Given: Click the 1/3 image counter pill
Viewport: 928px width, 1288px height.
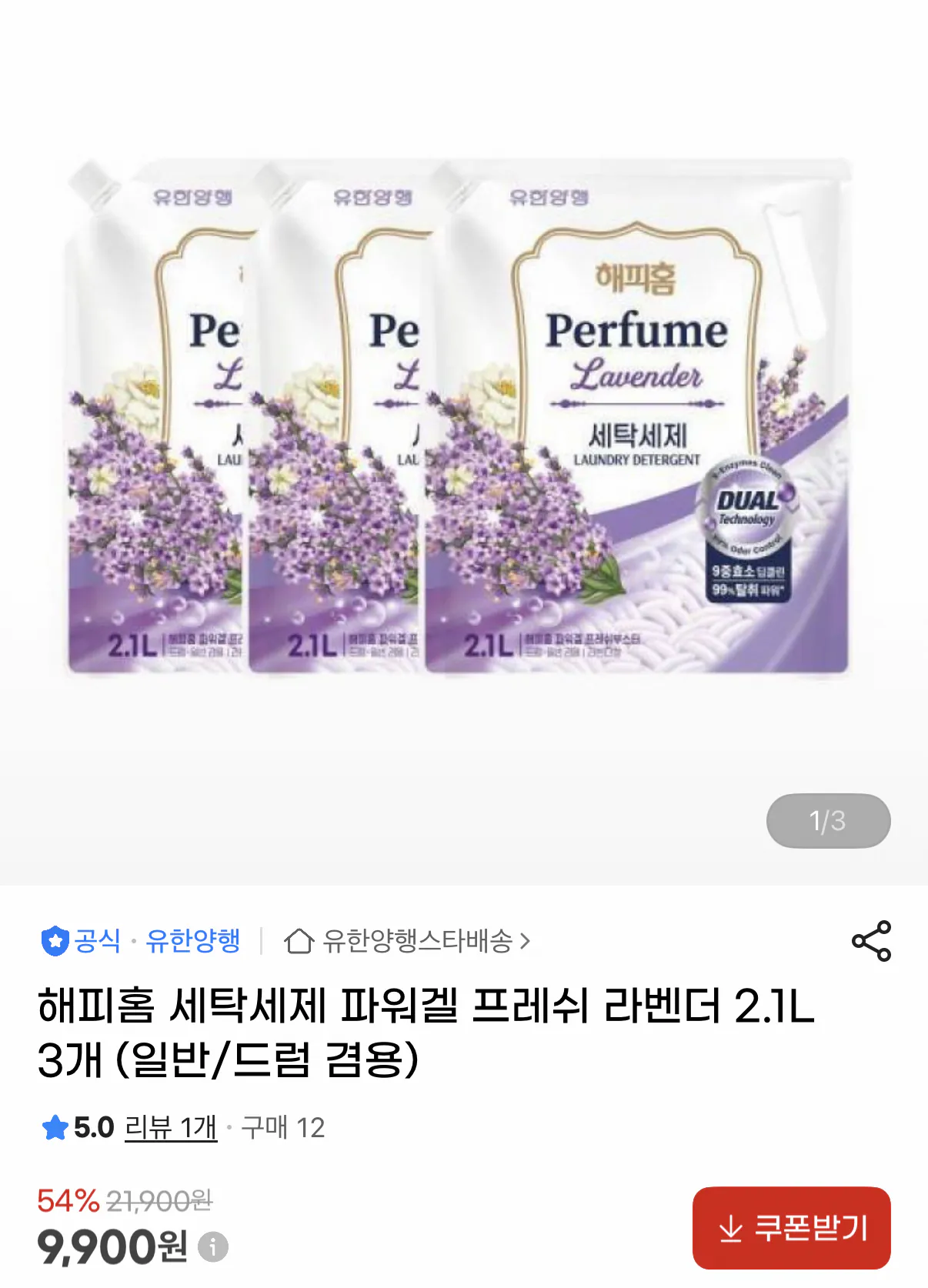Looking at the screenshot, I should [x=827, y=821].
